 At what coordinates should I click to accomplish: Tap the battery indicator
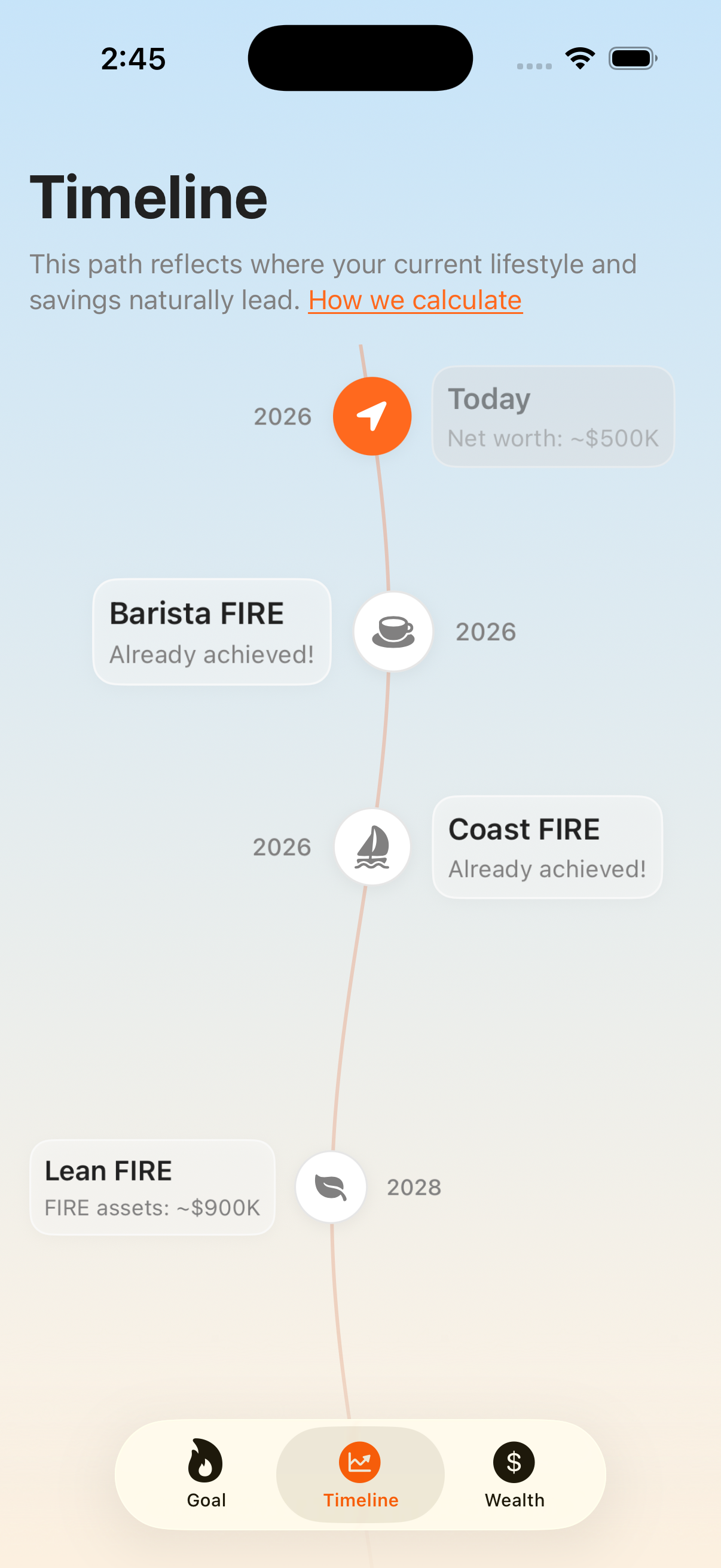(632, 57)
